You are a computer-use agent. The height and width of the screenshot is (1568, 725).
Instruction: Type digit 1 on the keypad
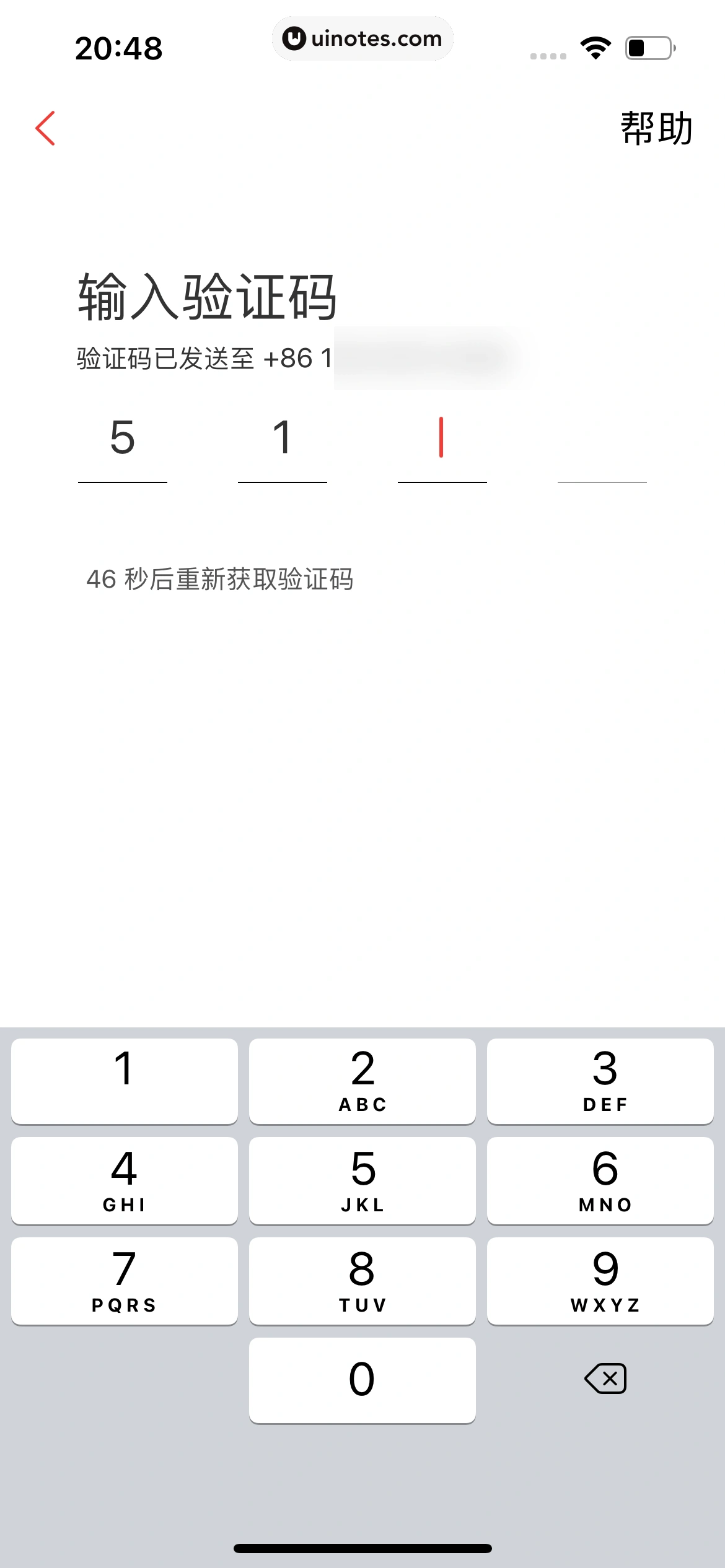tap(124, 1081)
